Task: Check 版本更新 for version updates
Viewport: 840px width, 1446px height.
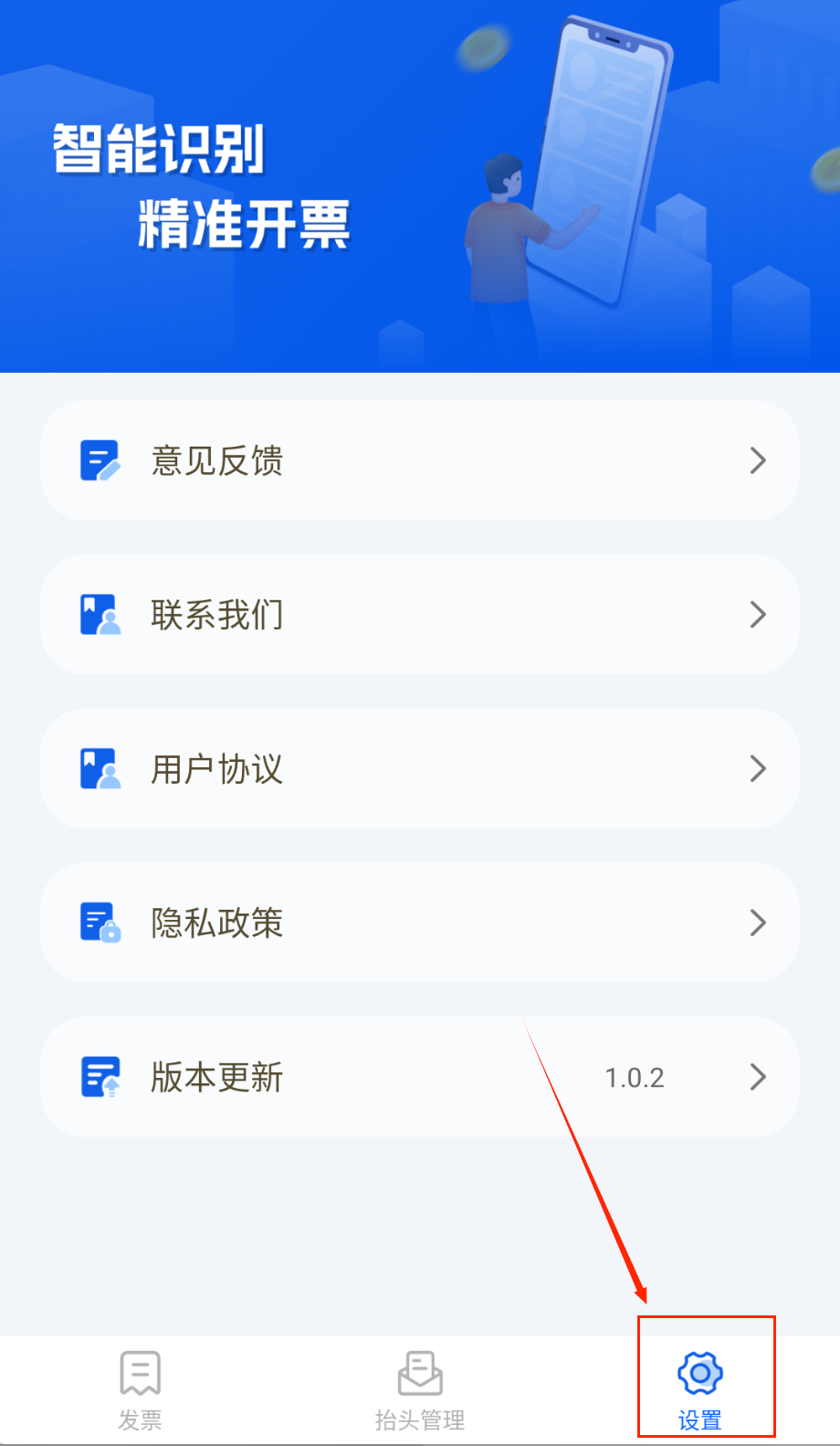Action: coord(419,1077)
